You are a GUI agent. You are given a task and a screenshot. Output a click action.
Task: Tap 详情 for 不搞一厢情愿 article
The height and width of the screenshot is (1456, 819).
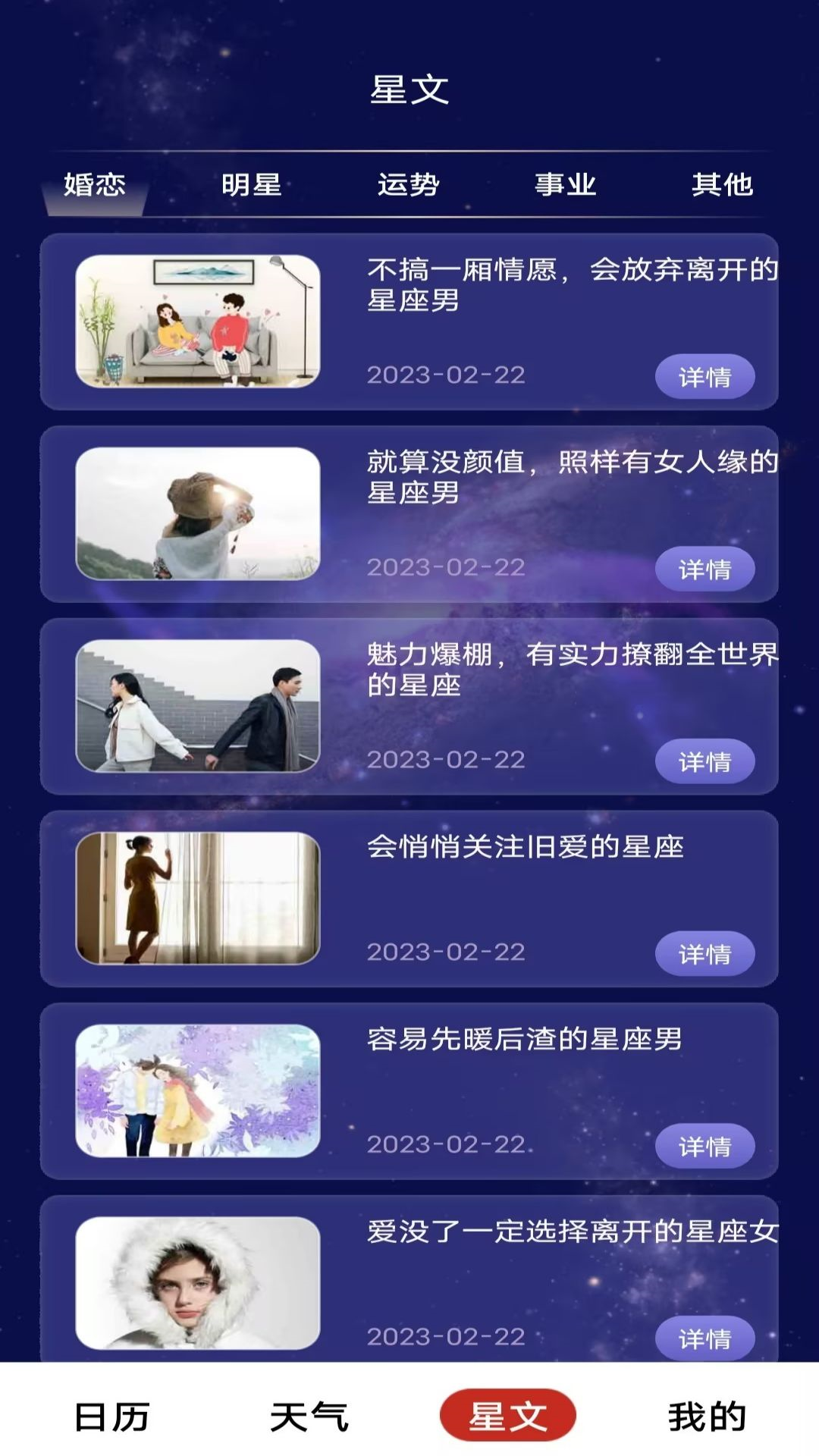(704, 376)
